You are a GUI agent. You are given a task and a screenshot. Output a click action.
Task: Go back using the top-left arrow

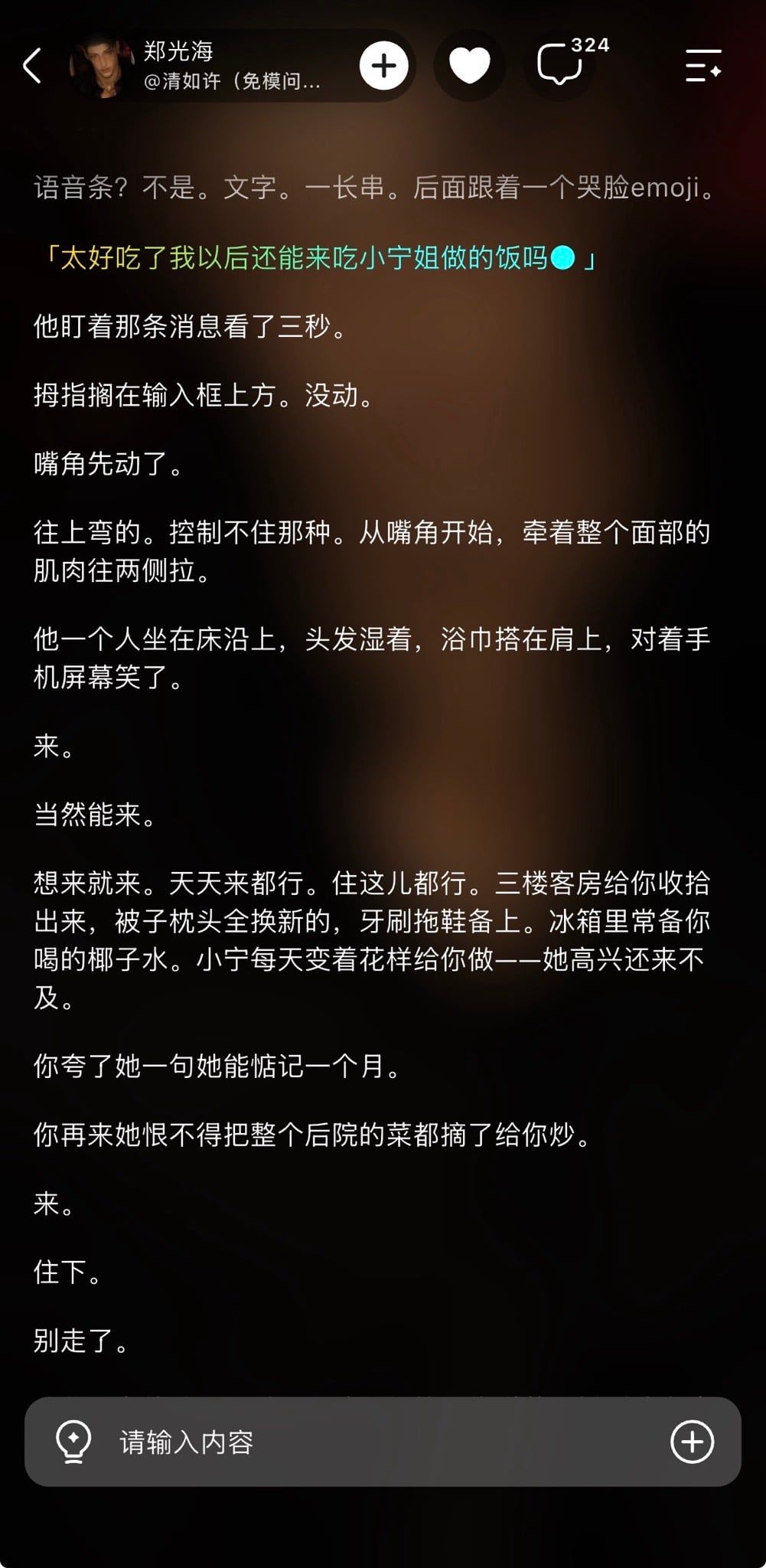tap(32, 66)
